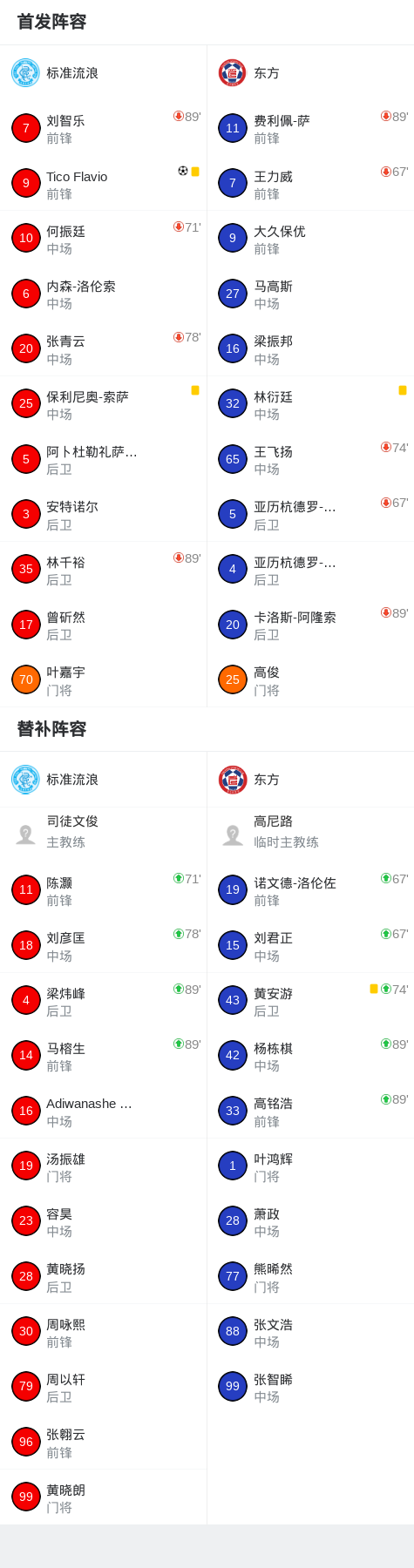414x1568 pixels.
Task: View 杨栋棋 player profile
Action: (x=310, y=1056)
